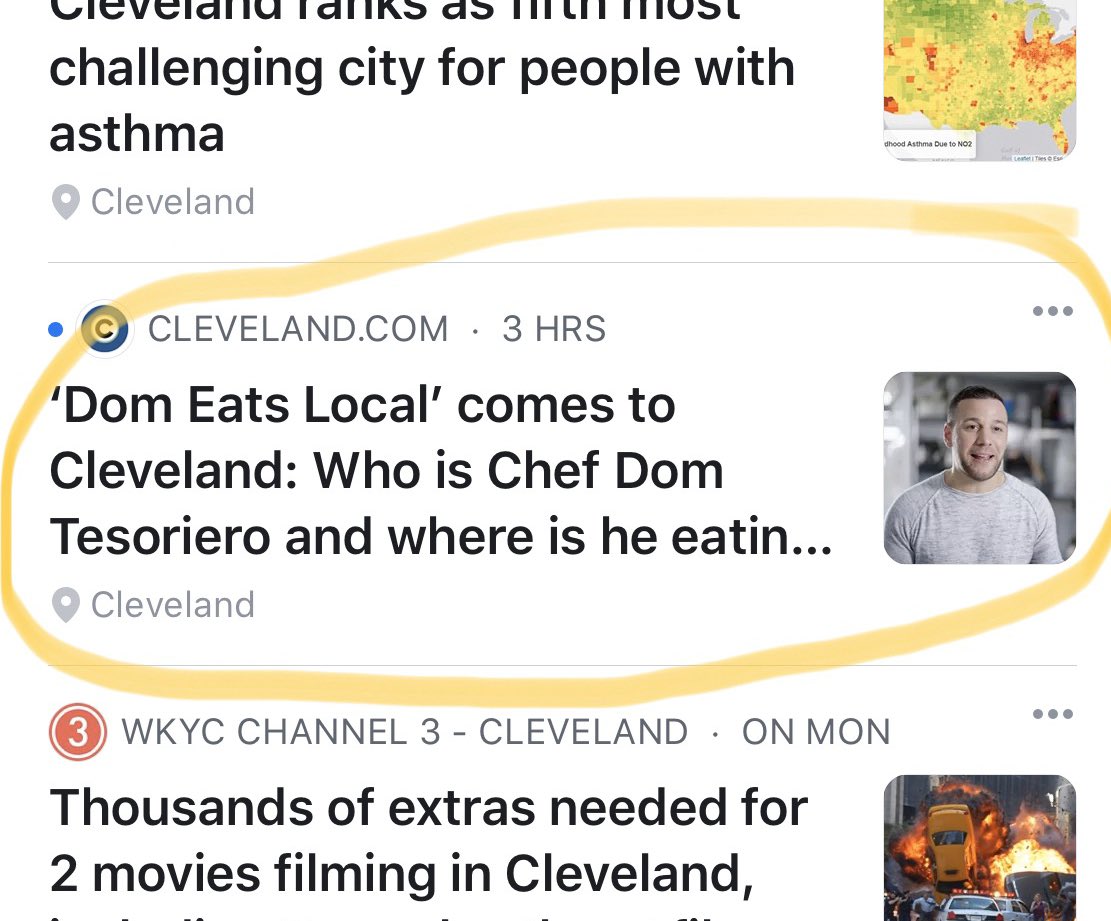The image size is (1111, 921).
Task: Tap the Cleveland location tag under asthma article
Action: [x=153, y=202]
